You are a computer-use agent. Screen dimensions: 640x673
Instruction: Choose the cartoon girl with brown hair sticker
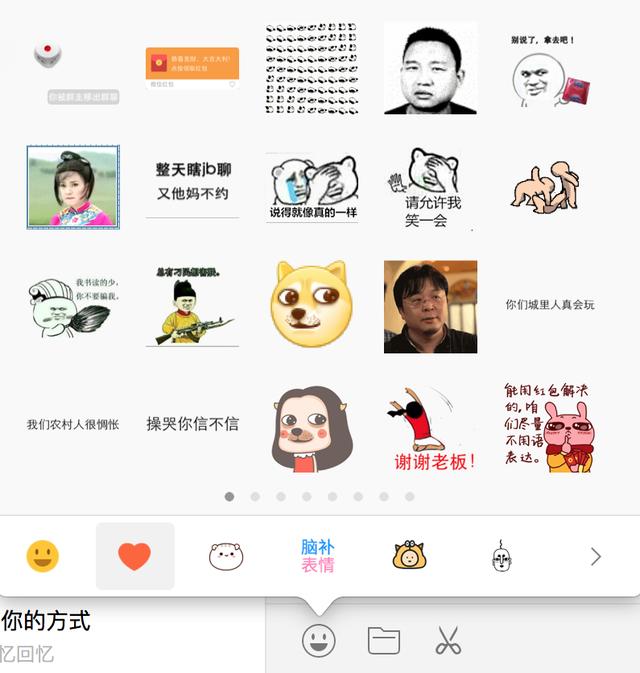[310, 429]
